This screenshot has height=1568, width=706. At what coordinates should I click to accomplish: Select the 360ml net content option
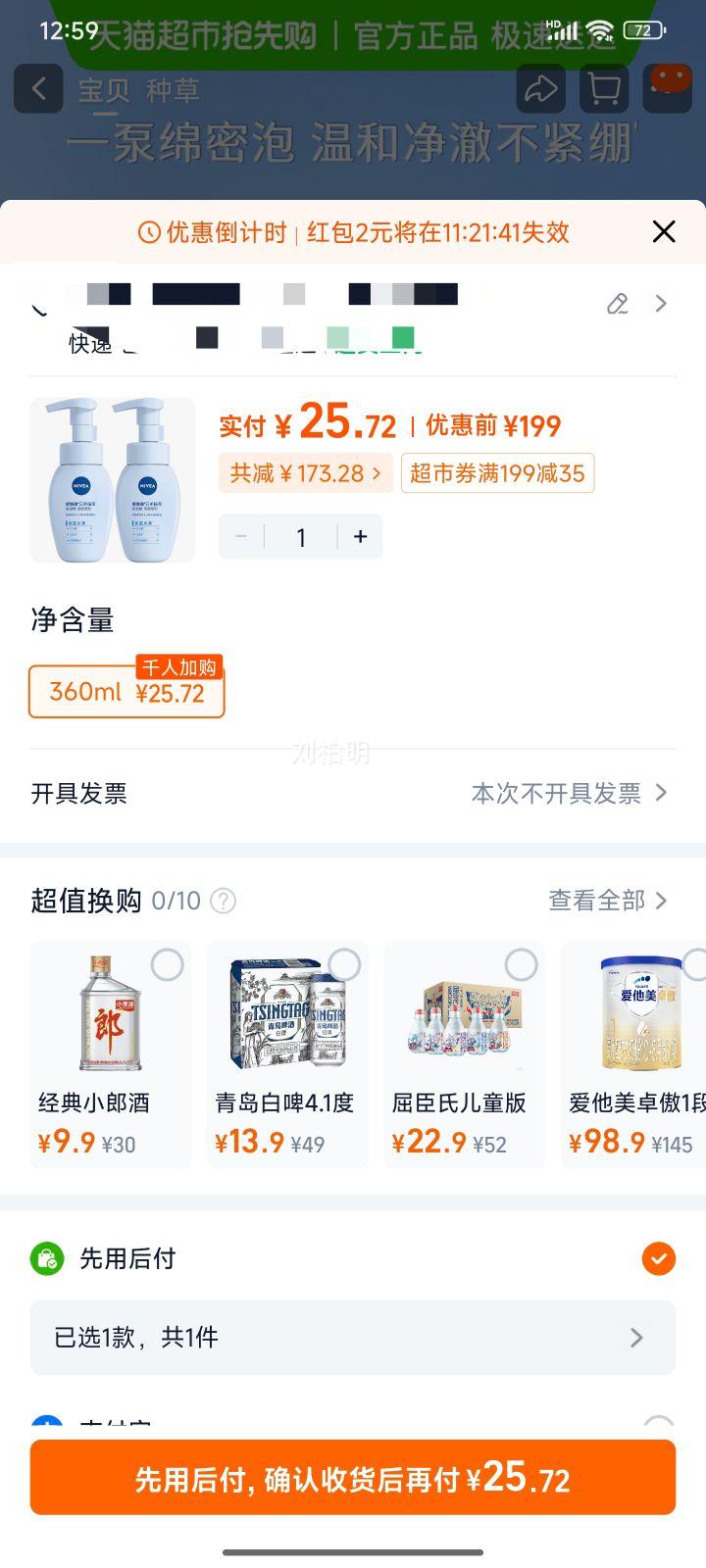pos(126,692)
